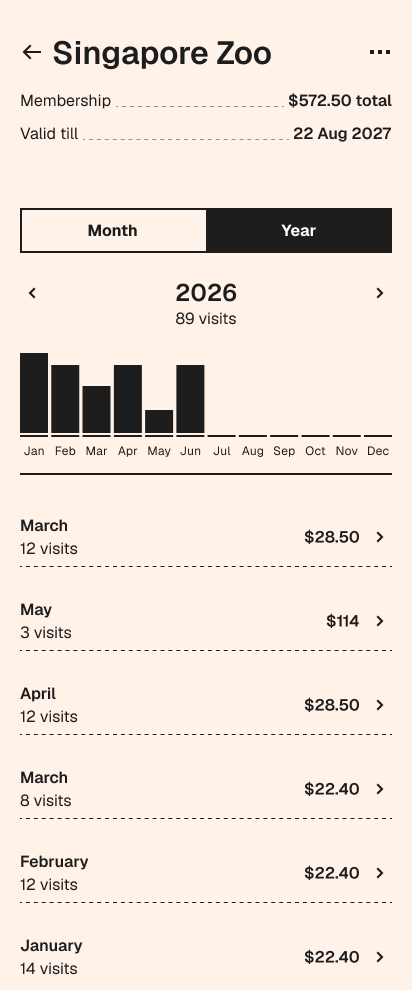Open March entry with 8 visits

click(x=206, y=789)
